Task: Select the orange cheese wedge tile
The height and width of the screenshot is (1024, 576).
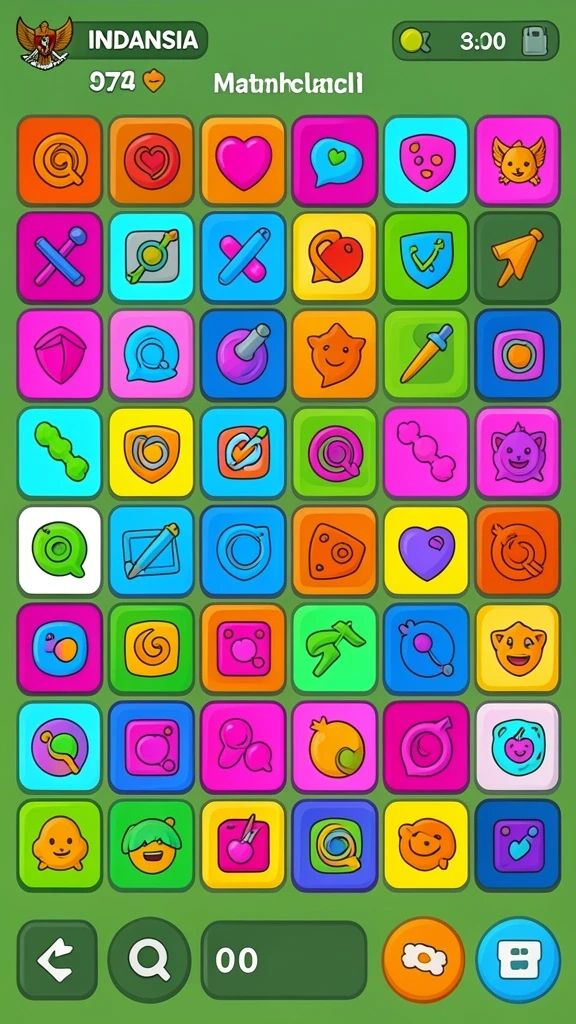Action: click(x=334, y=551)
